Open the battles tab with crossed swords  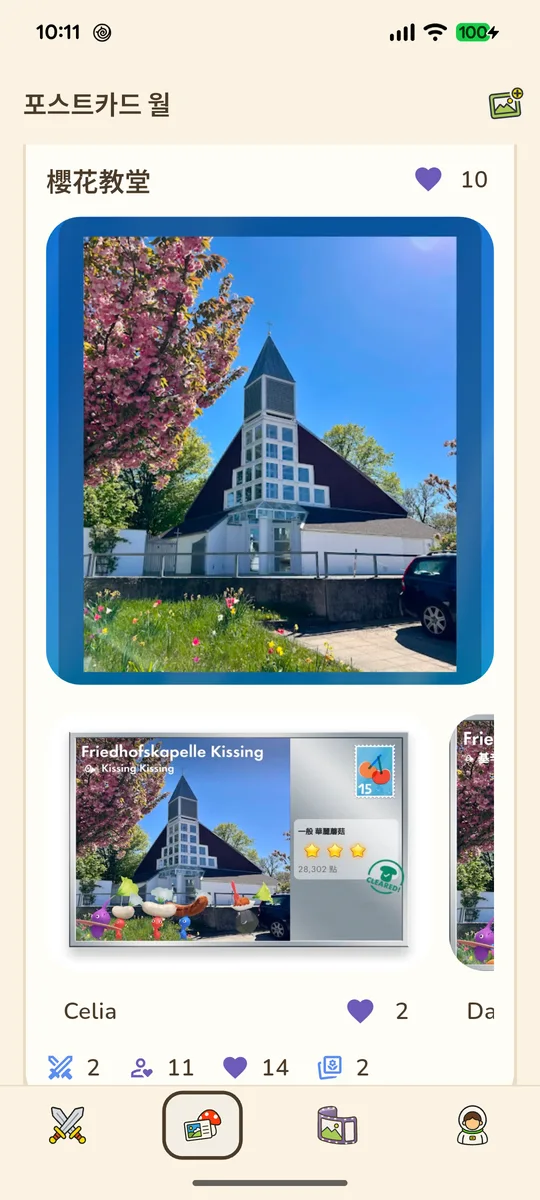click(67, 1126)
